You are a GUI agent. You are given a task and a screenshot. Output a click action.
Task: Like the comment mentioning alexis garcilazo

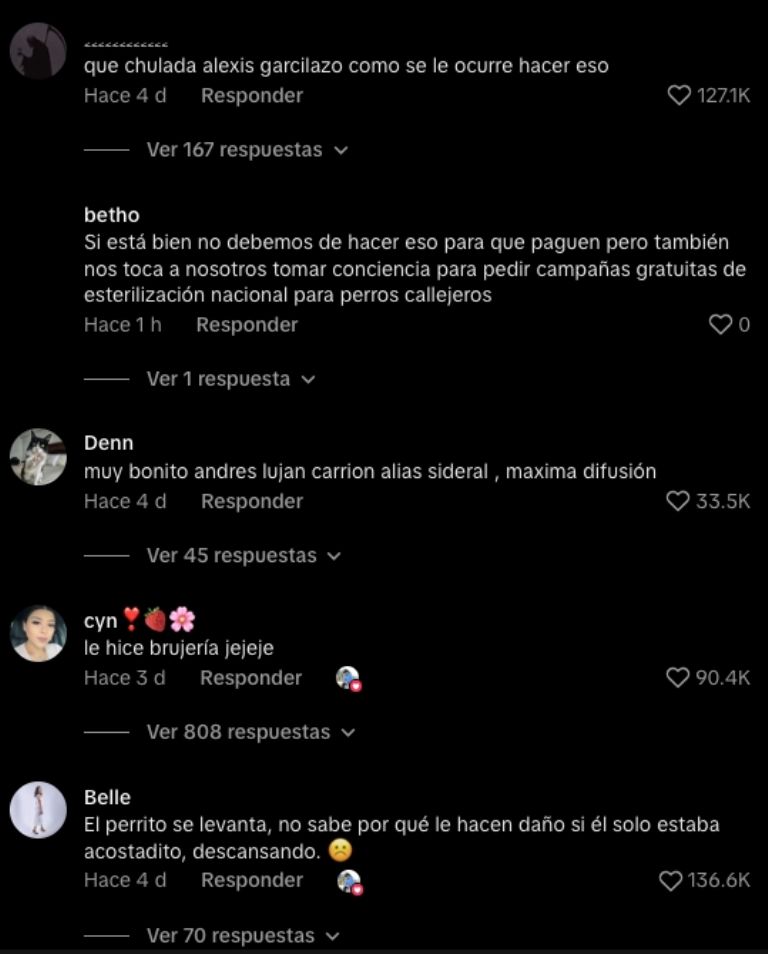(680, 96)
